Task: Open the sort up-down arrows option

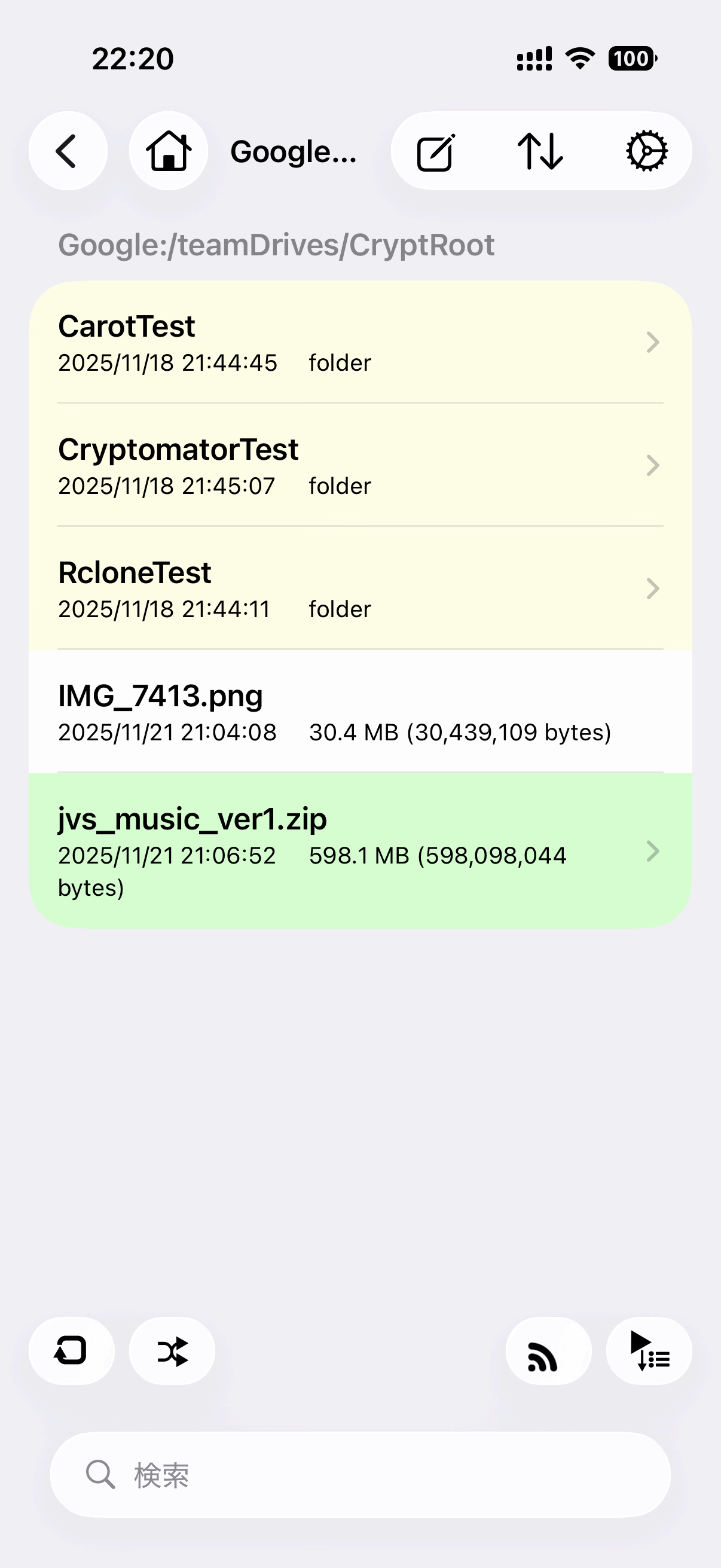Action: (x=540, y=152)
